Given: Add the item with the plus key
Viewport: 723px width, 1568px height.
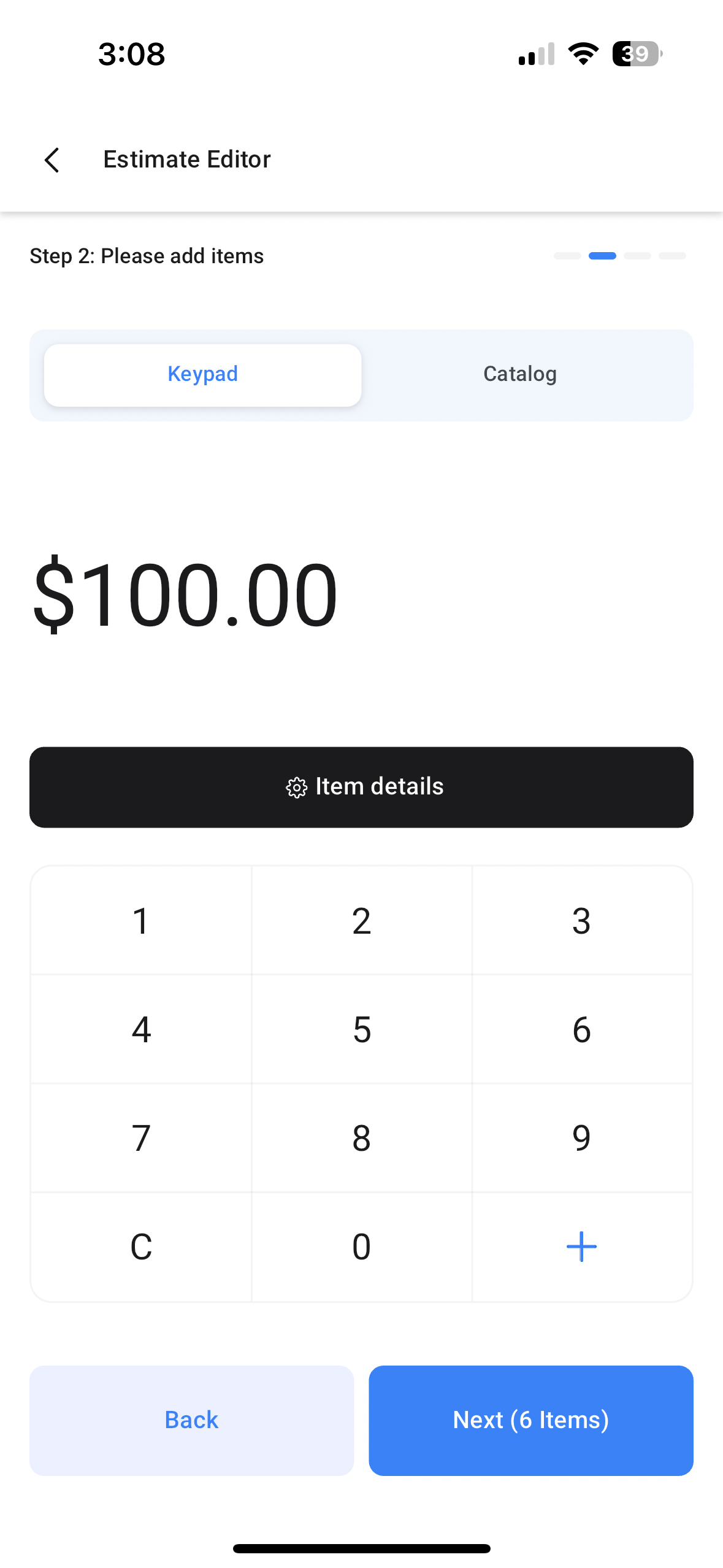Looking at the screenshot, I should click(581, 1247).
